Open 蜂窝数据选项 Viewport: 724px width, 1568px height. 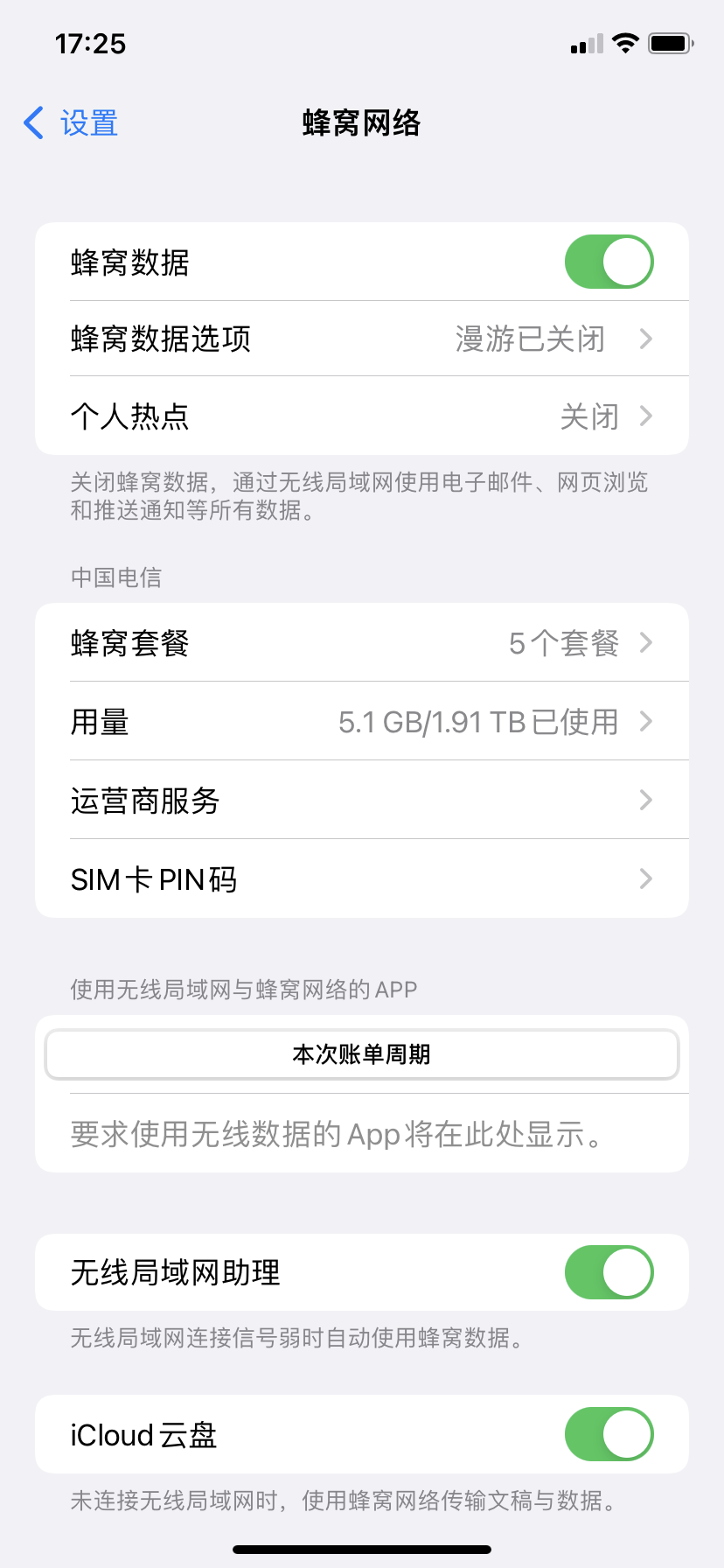pos(362,339)
